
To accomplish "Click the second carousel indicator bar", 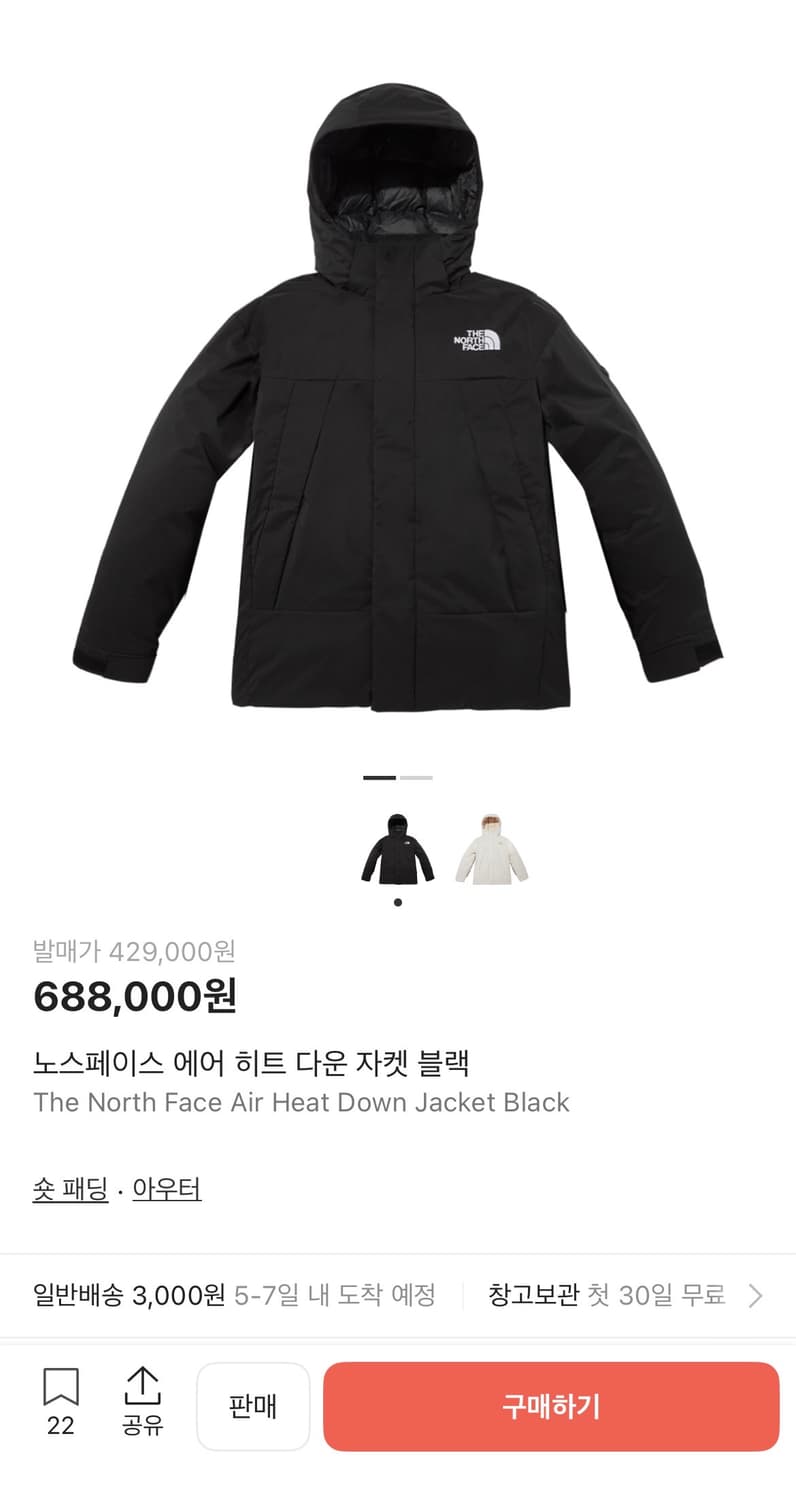I will 417,778.
